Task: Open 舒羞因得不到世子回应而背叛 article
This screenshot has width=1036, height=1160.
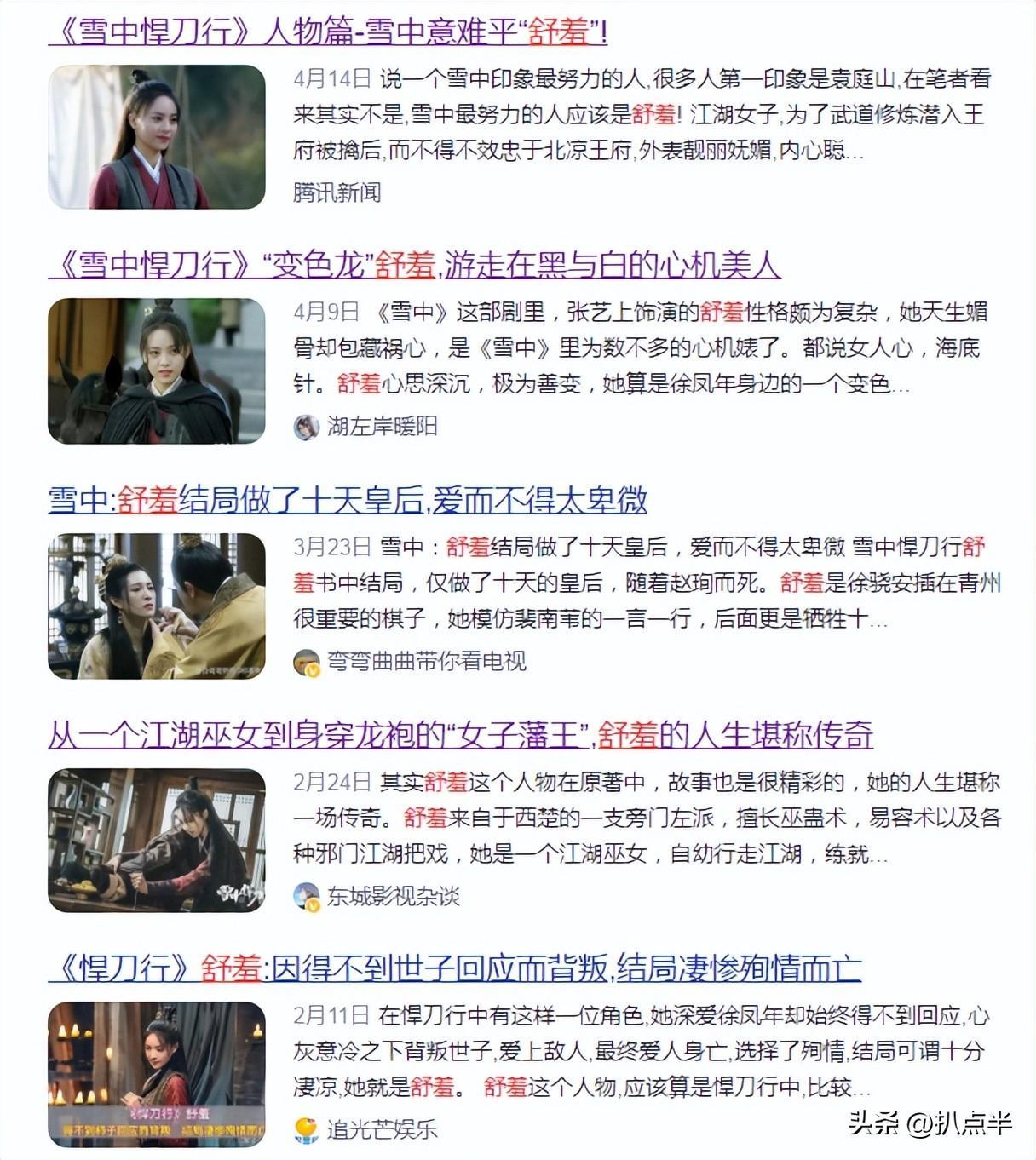Action: pos(455,968)
